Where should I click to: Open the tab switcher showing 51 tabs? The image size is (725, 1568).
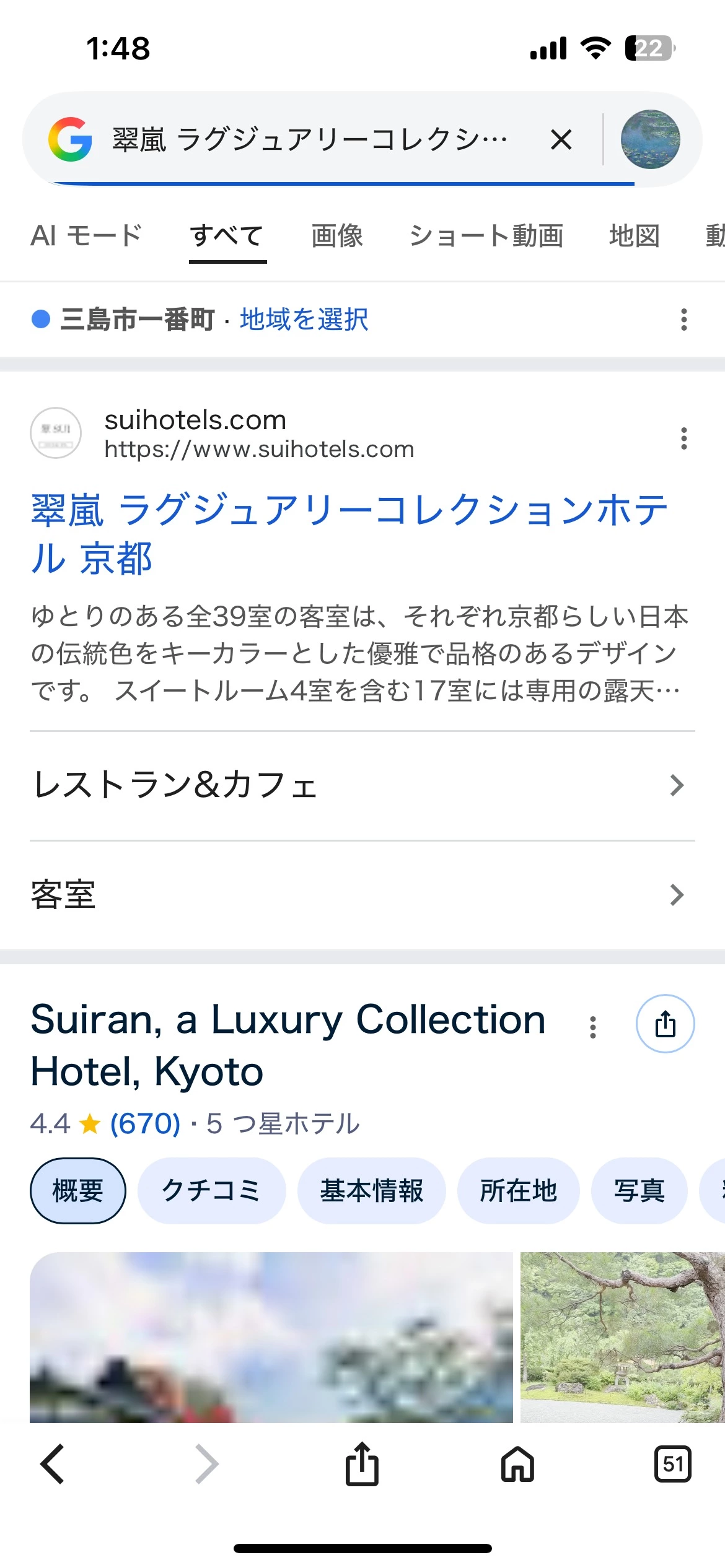coord(672,1465)
